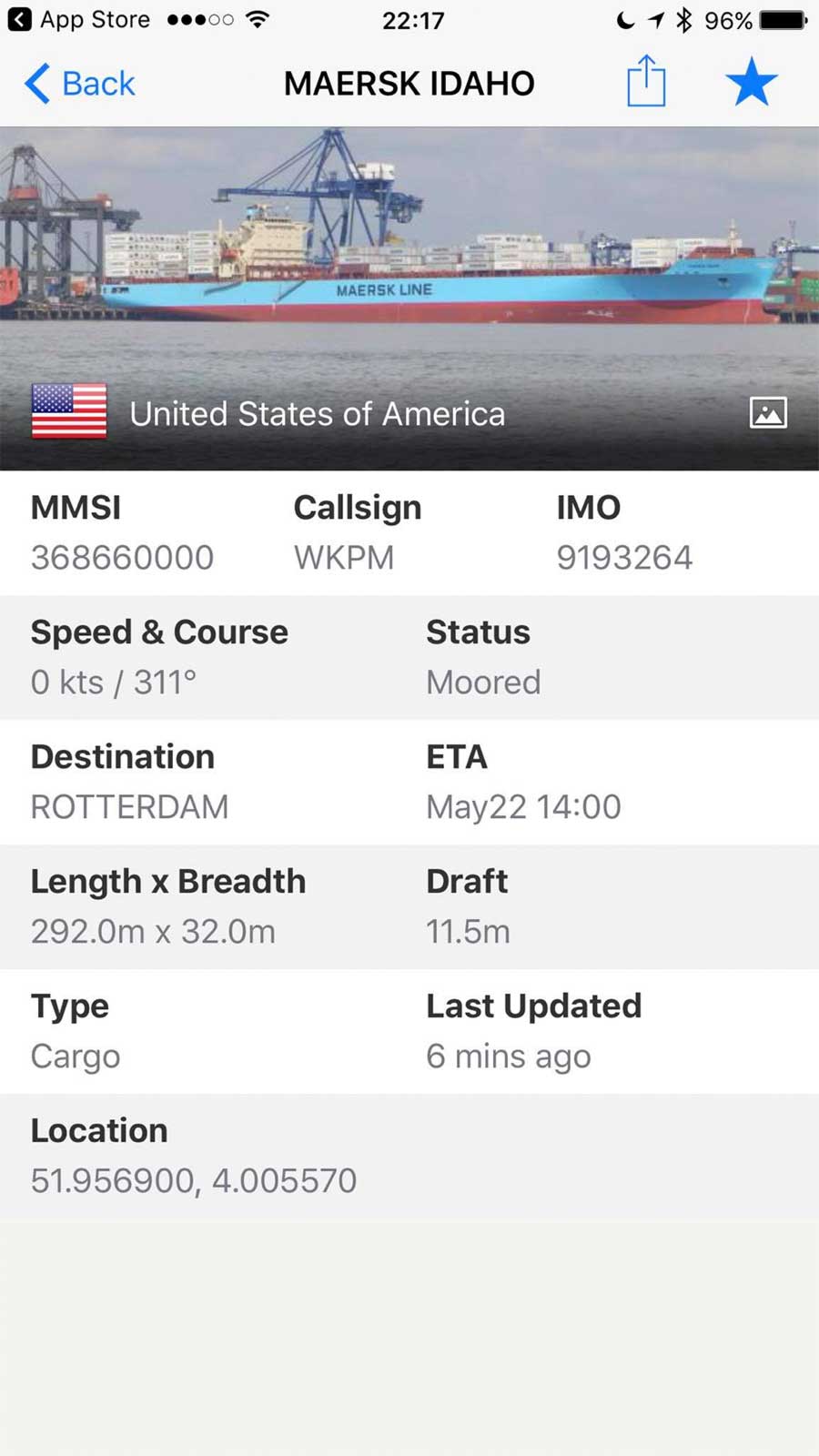
Task: Return to the App Store
Action: coord(79,19)
